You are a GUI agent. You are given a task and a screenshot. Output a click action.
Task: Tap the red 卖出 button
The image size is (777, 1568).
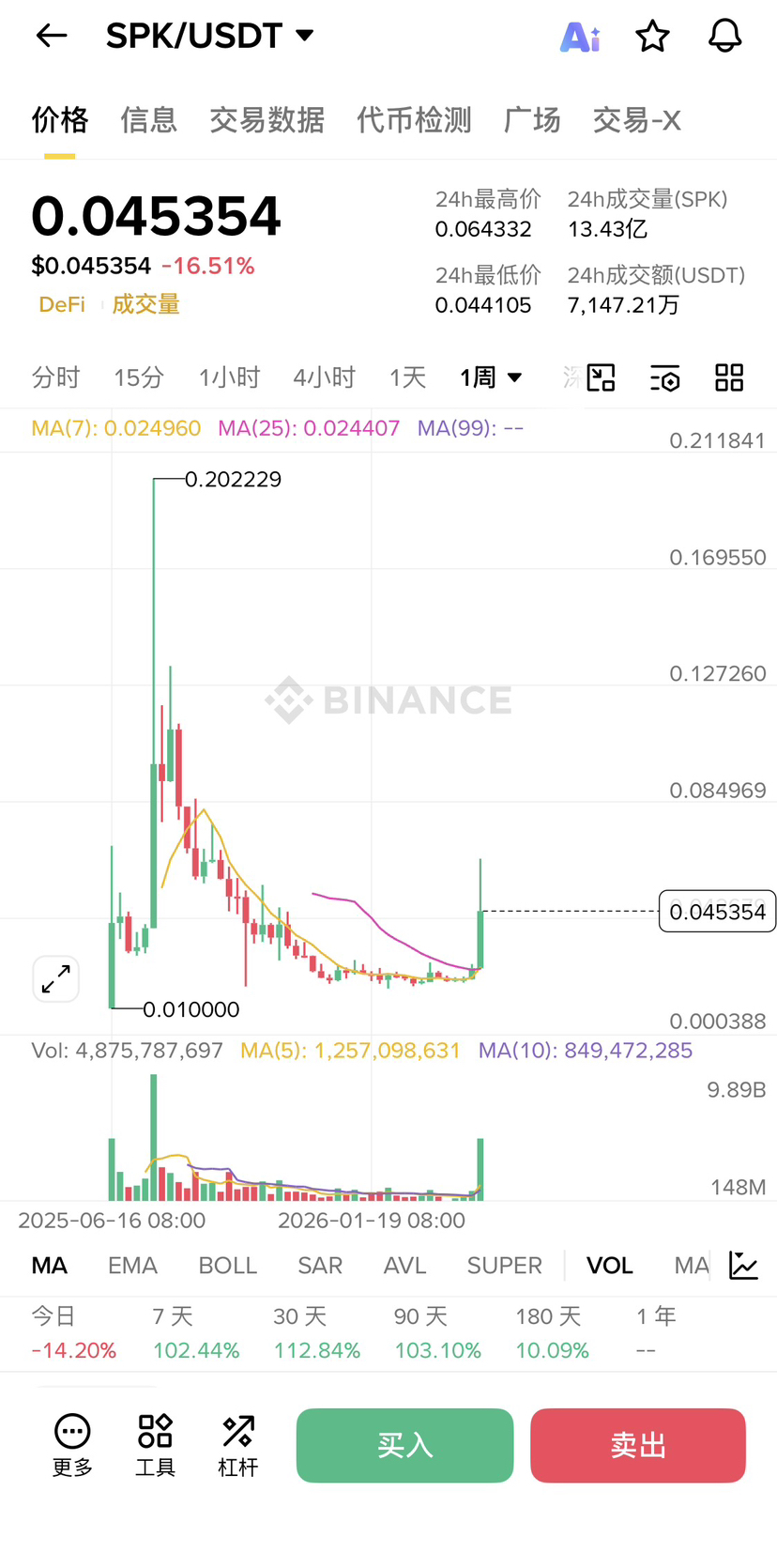click(x=638, y=1445)
